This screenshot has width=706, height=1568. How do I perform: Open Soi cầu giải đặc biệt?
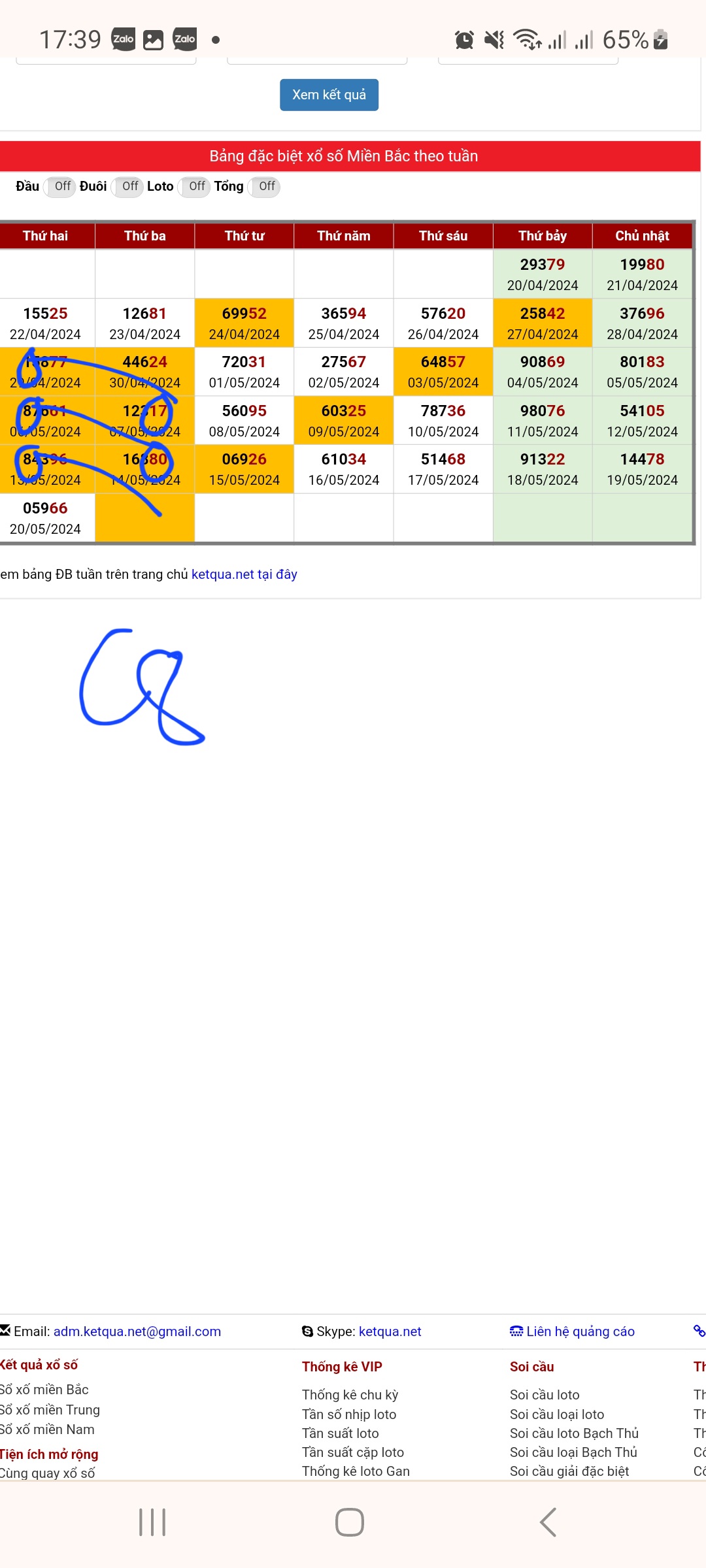click(569, 1471)
